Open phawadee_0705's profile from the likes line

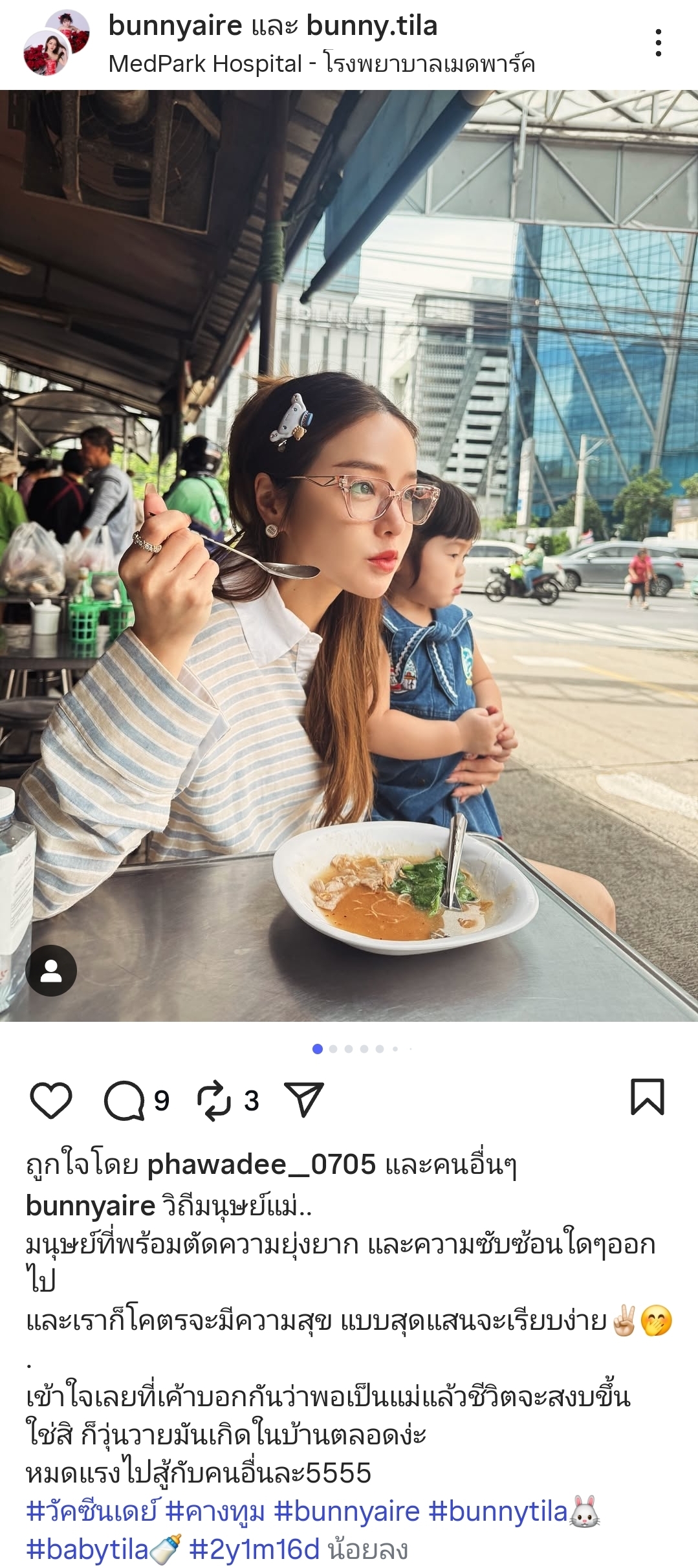261,1165
